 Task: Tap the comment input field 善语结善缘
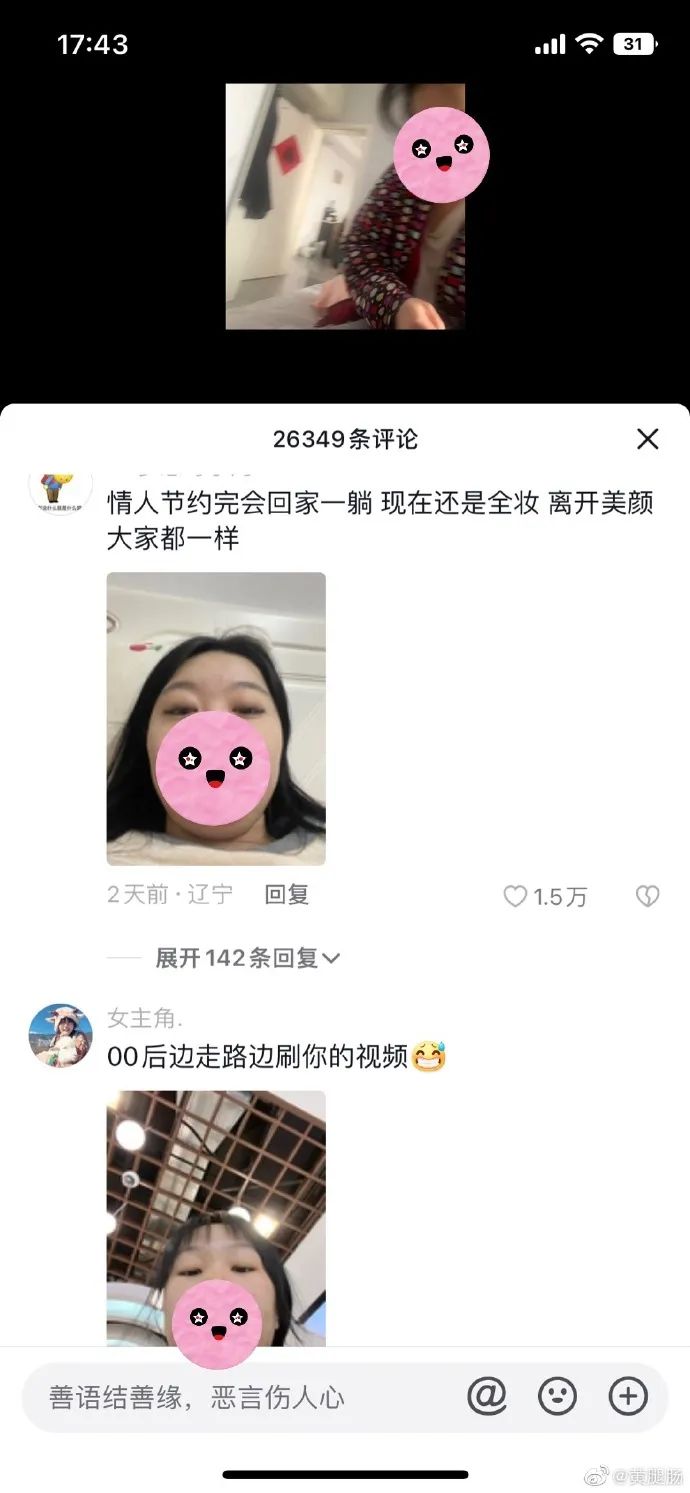point(240,1397)
